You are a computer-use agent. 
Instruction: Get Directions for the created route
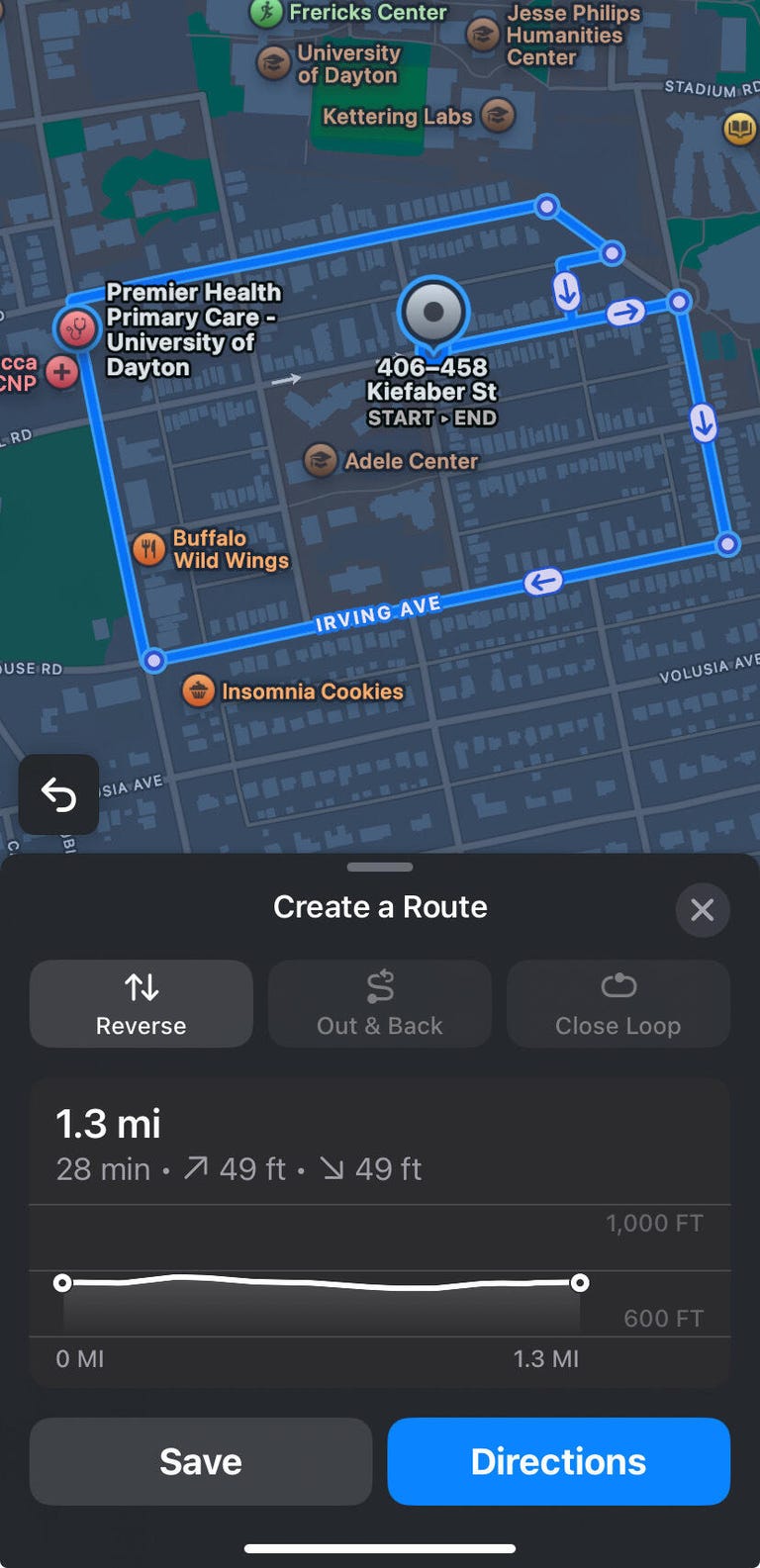558,1461
